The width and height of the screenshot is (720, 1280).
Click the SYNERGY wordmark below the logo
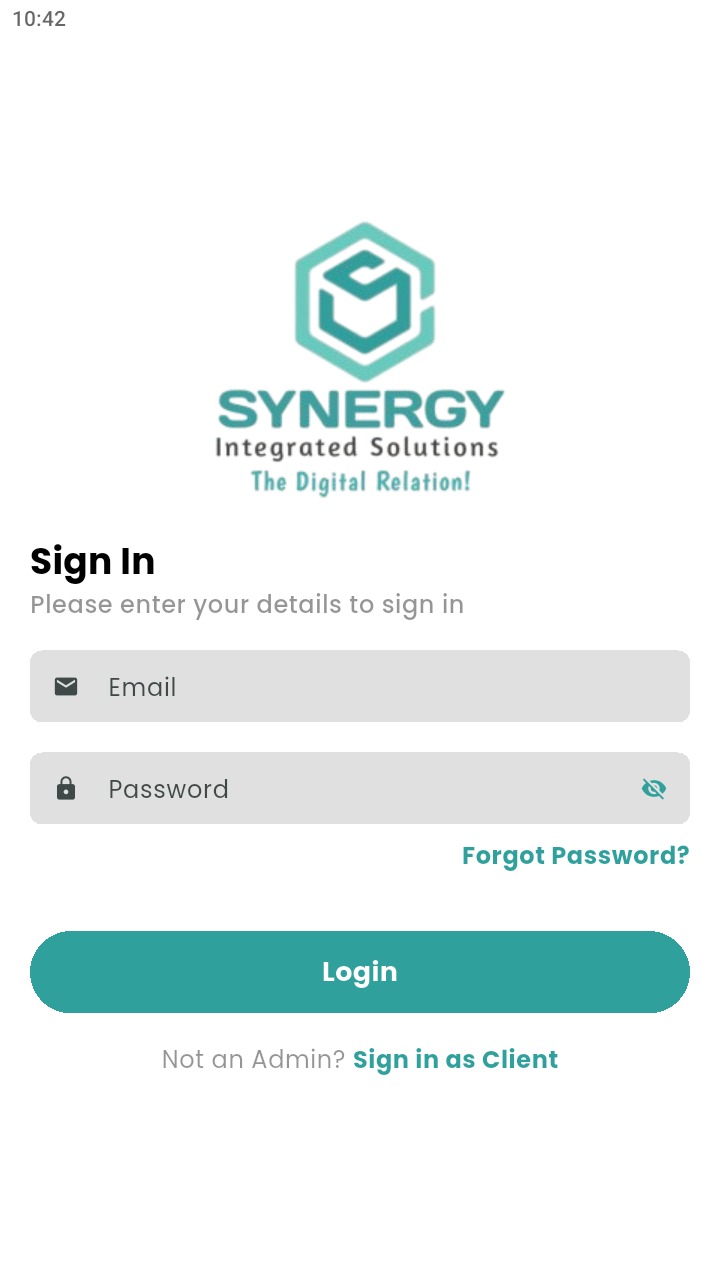(360, 408)
